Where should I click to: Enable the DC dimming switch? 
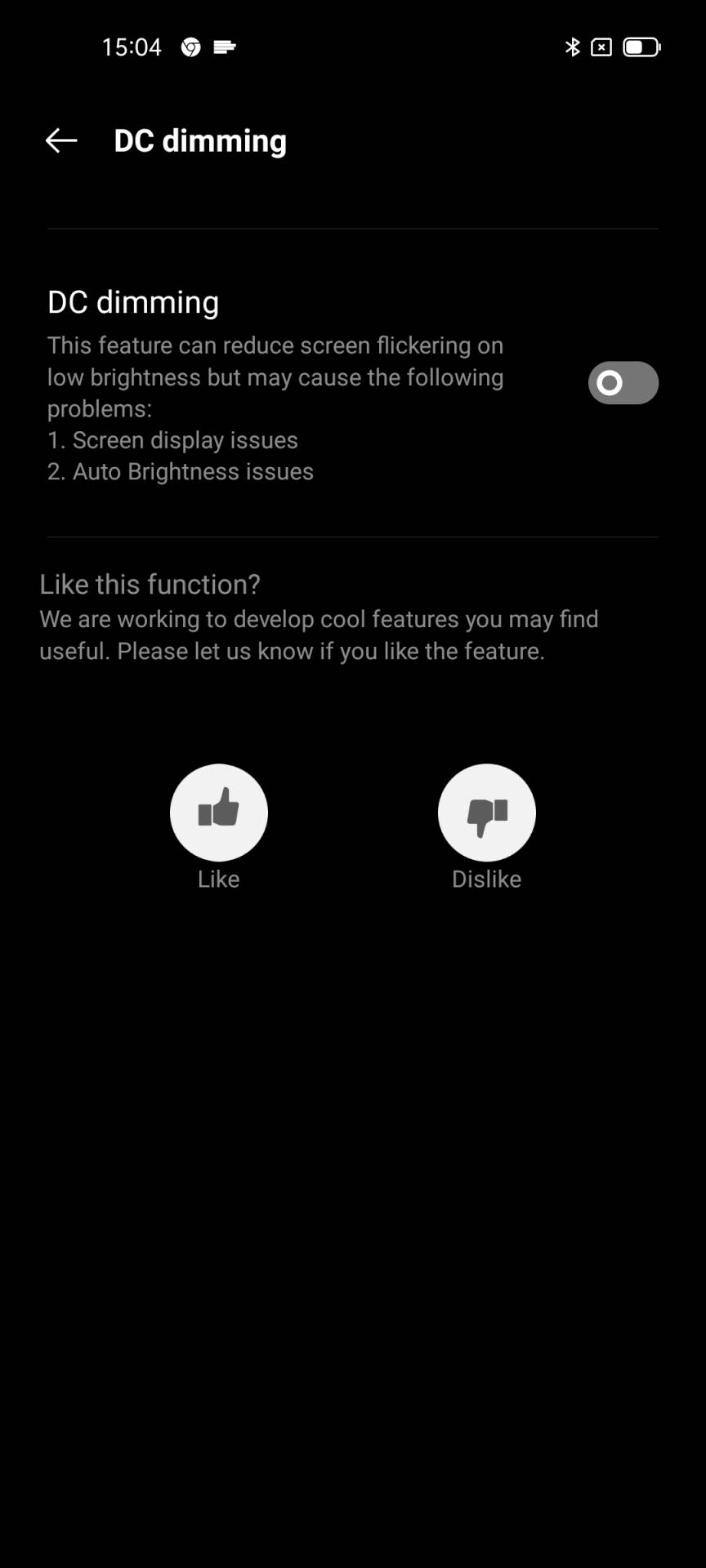[x=623, y=383]
